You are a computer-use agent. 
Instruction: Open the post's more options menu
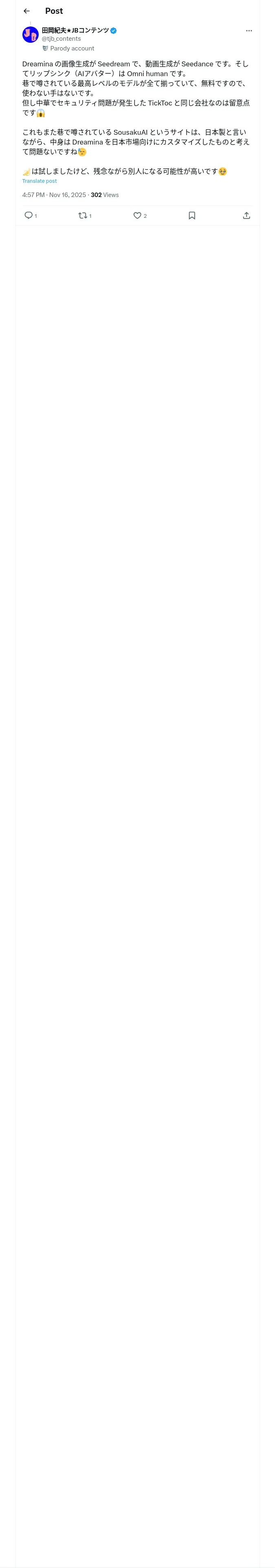(249, 31)
